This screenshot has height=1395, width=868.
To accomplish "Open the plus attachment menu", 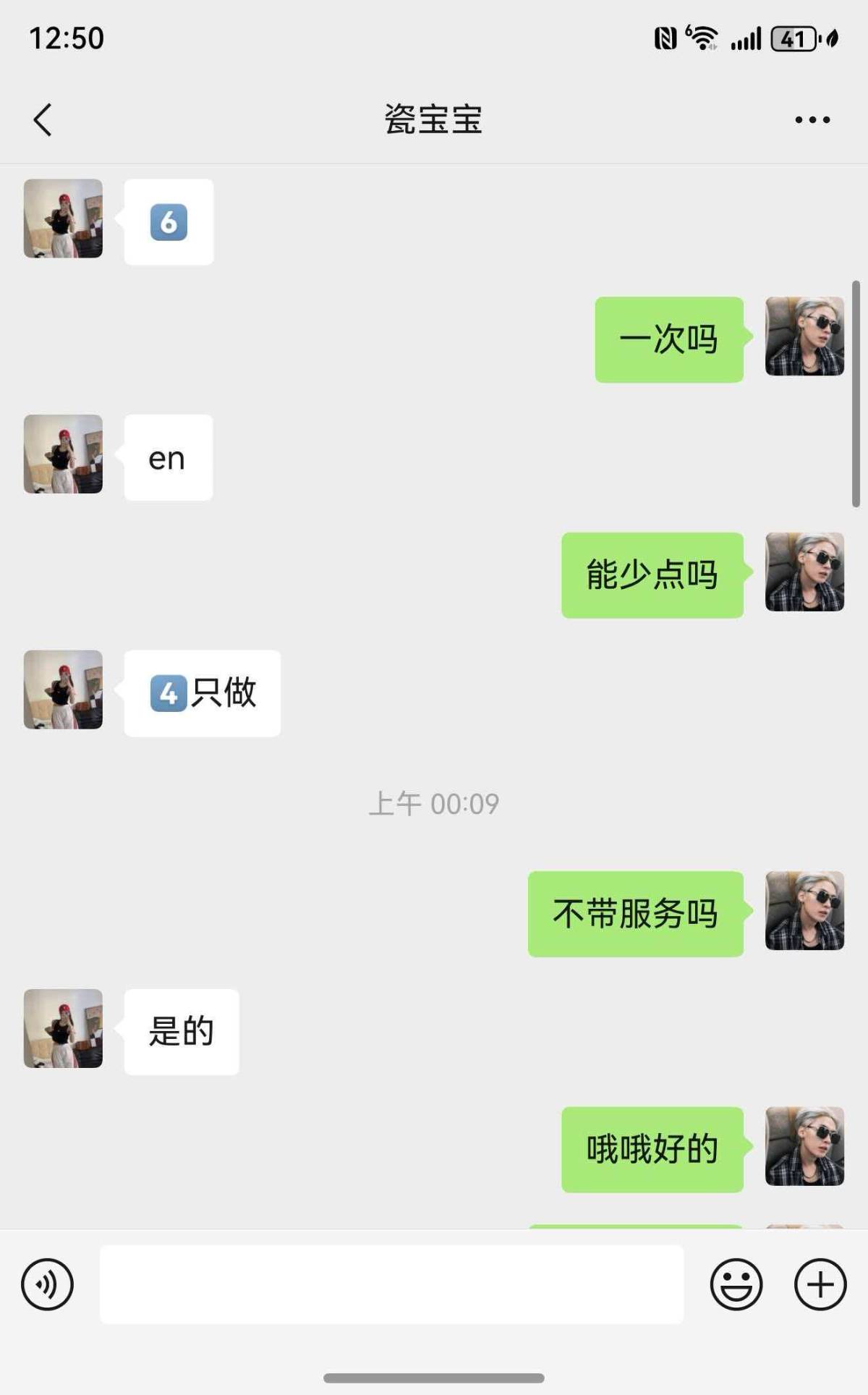I will (820, 1284).
